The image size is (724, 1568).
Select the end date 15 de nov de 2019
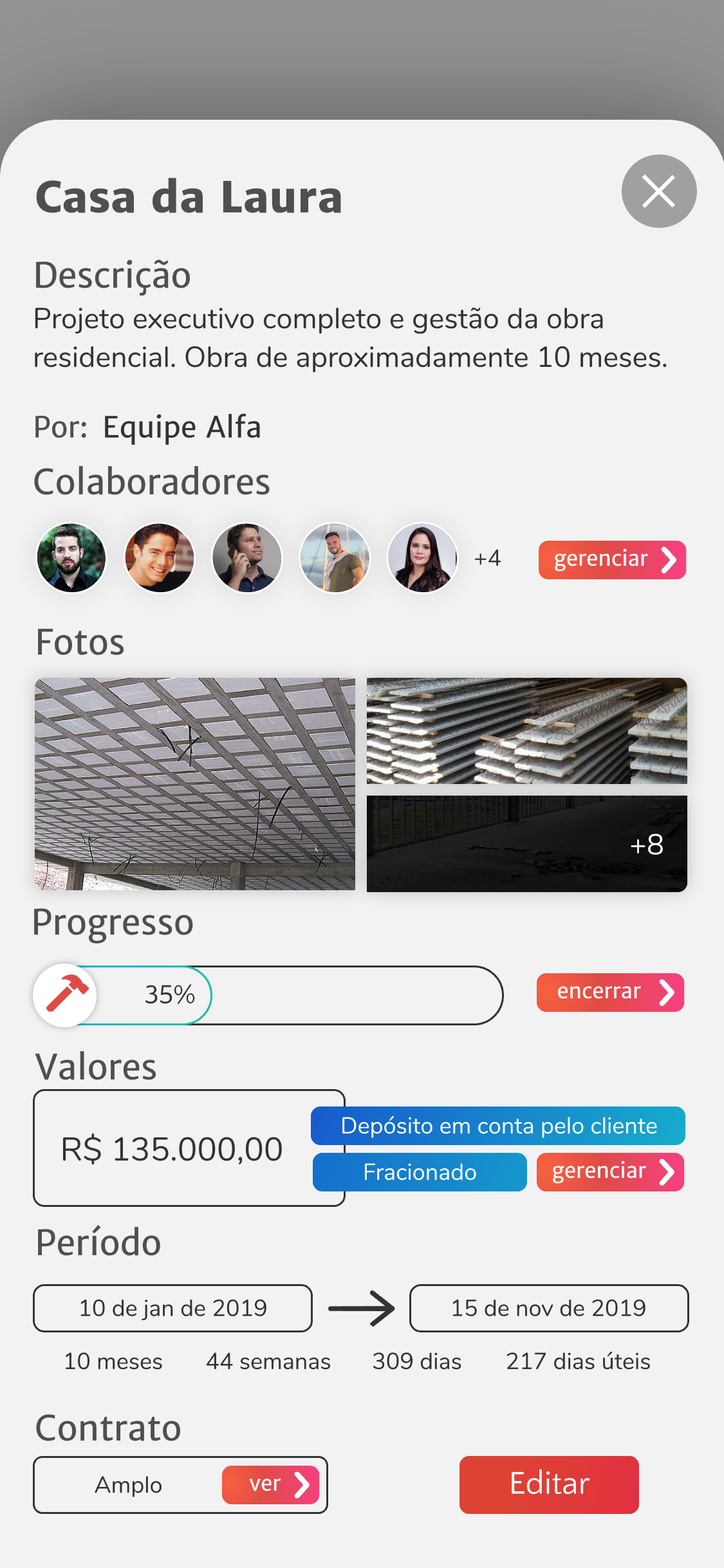[x=548, y=1308]
